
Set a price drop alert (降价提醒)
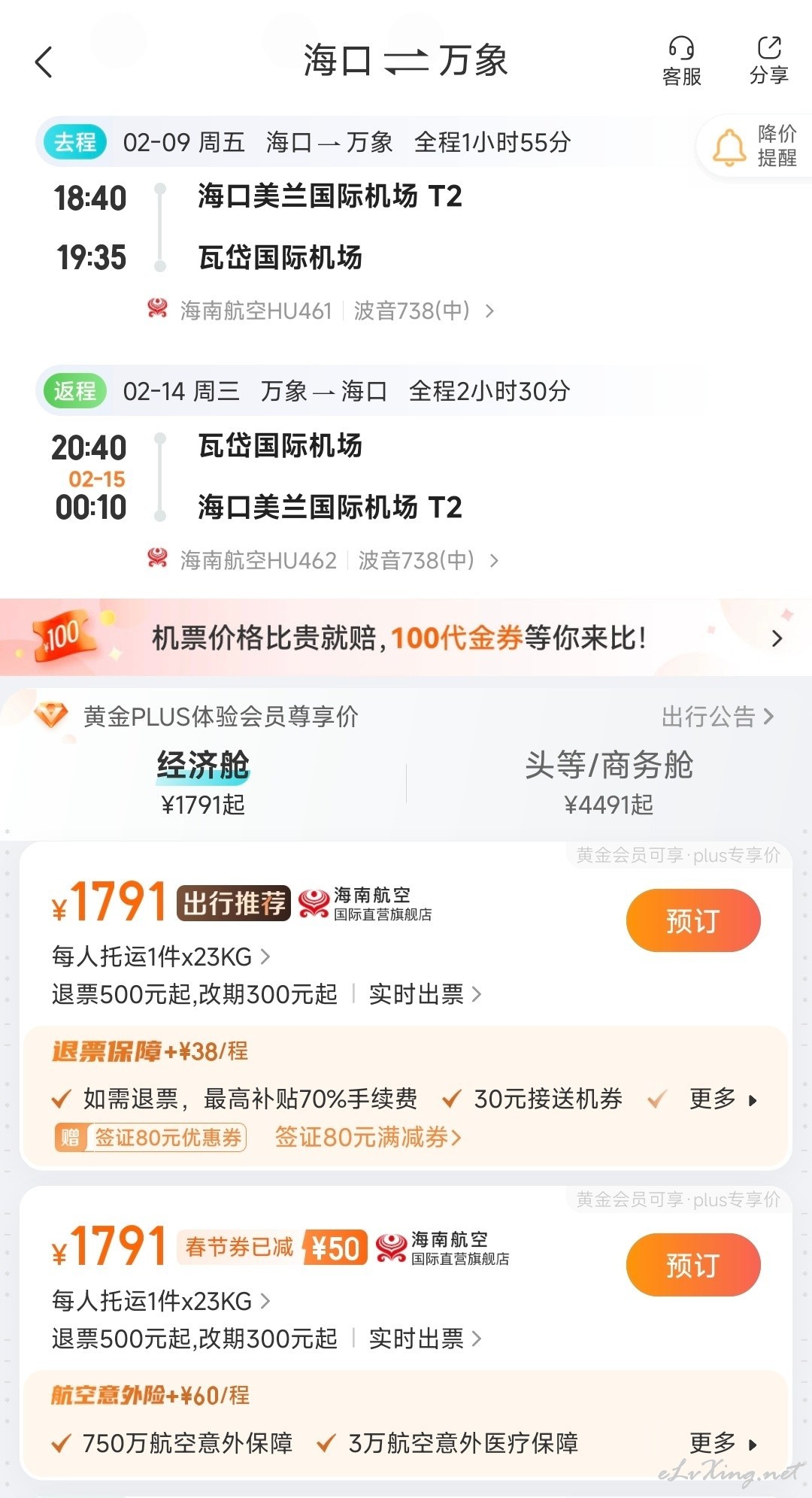point(755,146)
